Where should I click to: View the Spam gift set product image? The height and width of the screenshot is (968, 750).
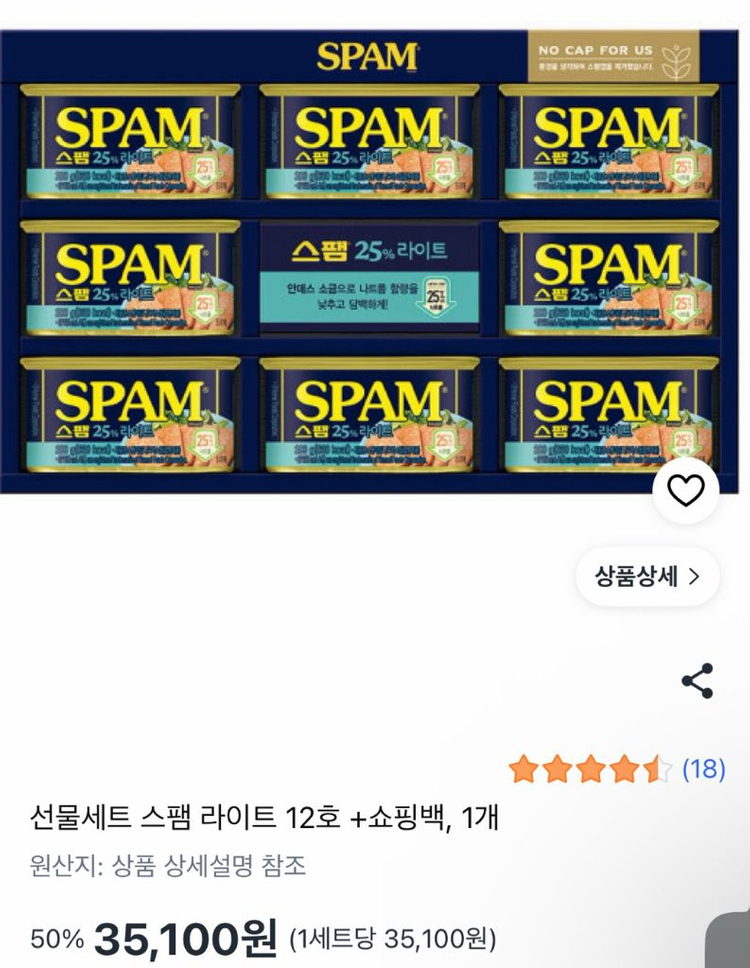(368, 262)
